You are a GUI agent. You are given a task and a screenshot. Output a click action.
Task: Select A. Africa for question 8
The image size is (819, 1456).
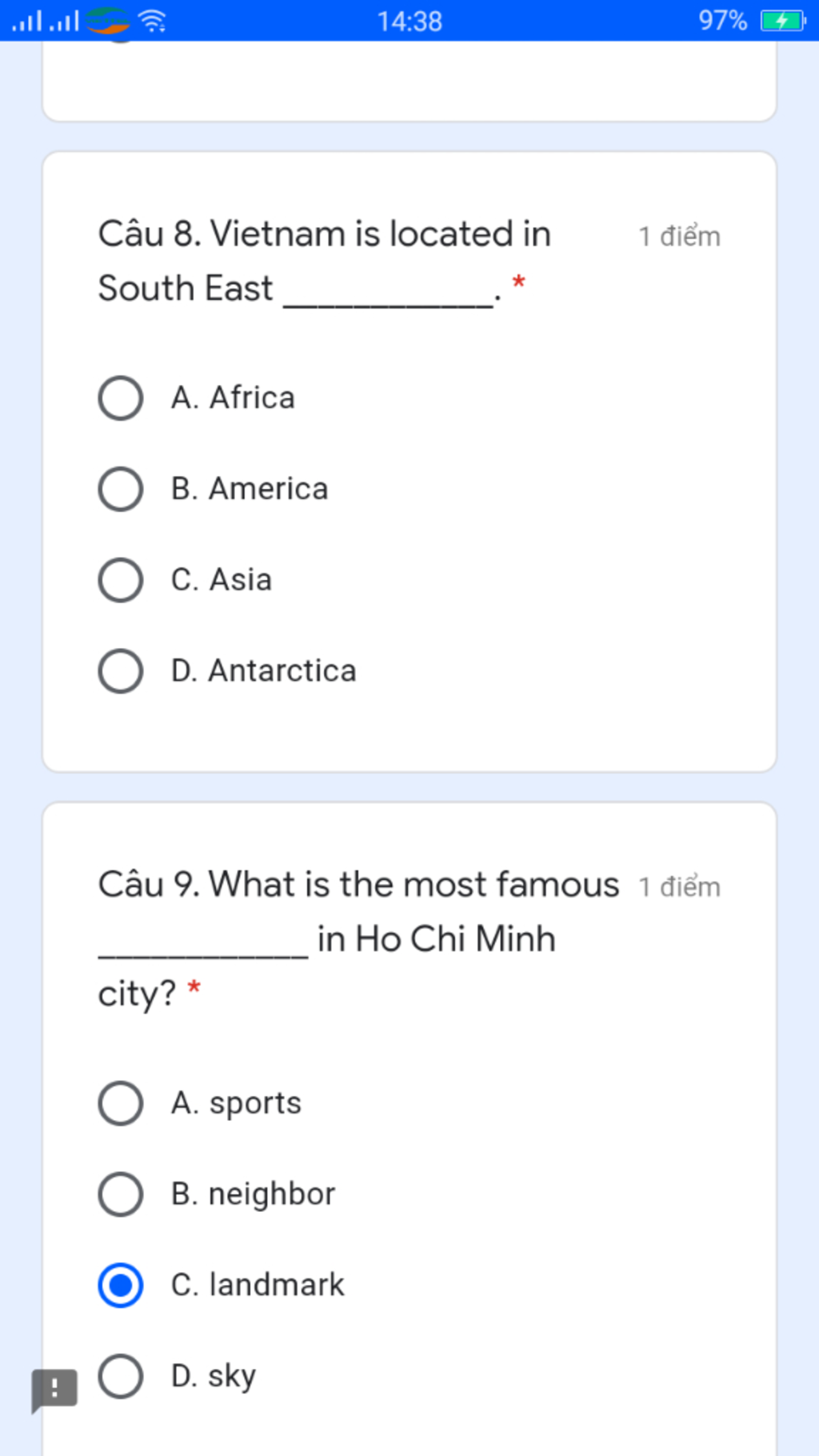(x=121, y=398)
